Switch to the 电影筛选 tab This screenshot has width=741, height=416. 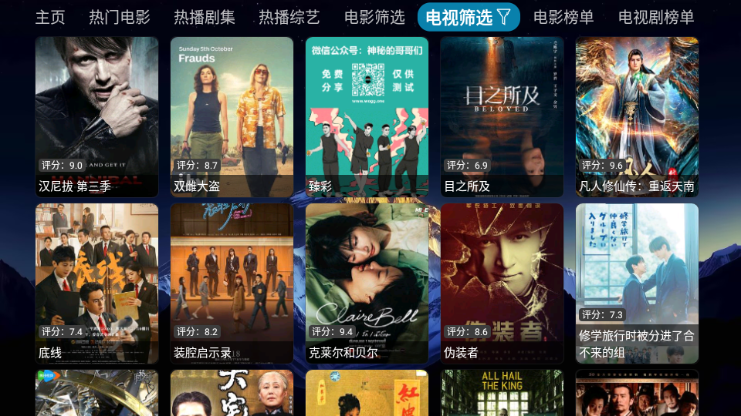tap(374, 17)
